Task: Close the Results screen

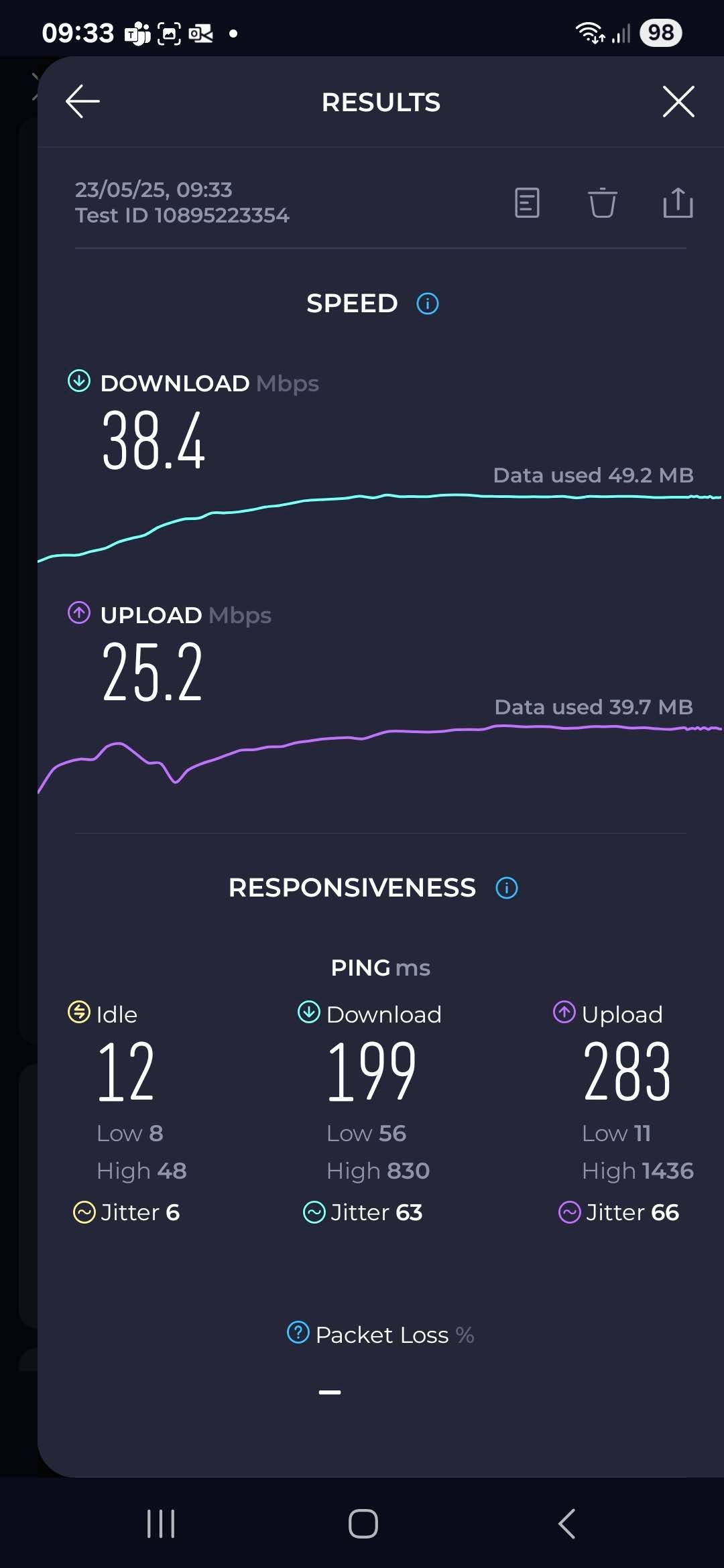Action: pos(678,102)
